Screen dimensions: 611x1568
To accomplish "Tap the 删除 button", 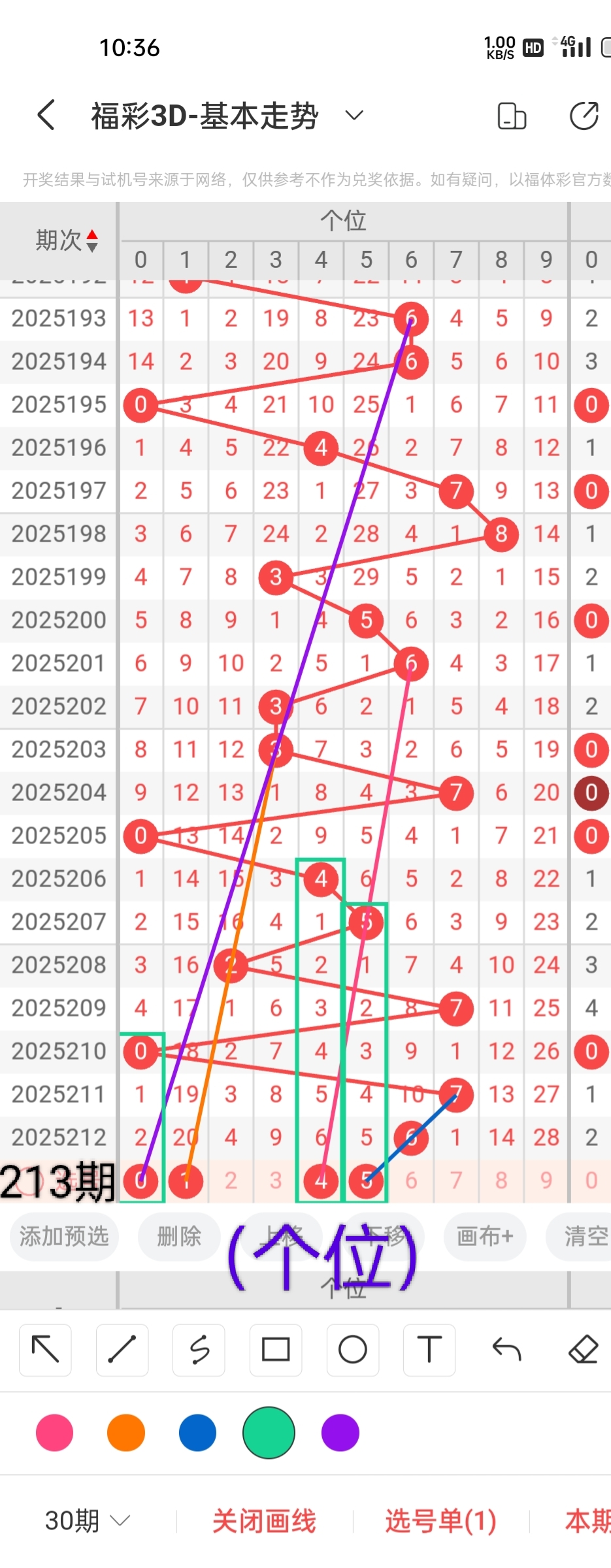I will point(178,1236).
